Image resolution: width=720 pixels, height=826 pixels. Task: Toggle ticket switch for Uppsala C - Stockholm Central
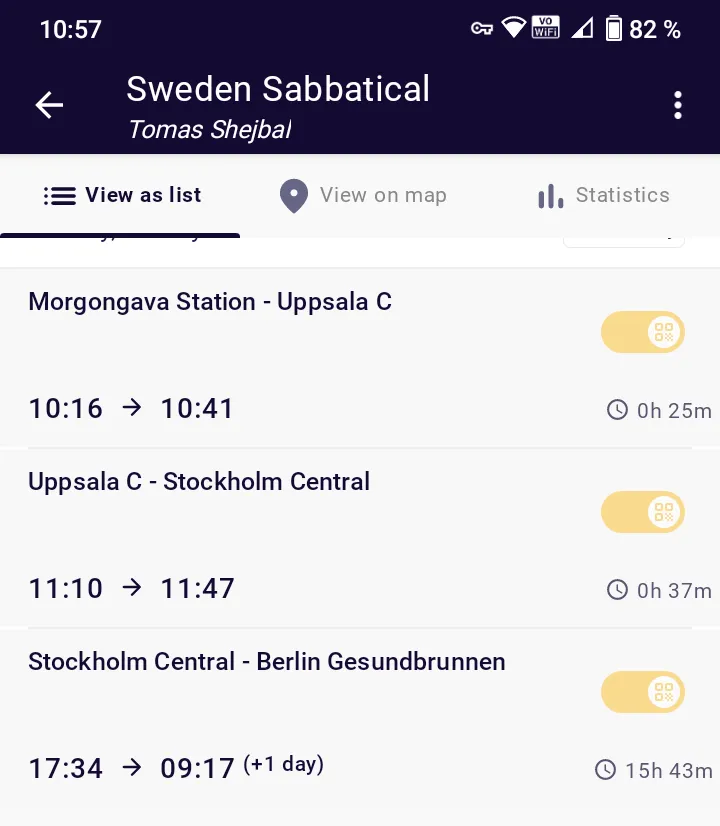[643, 512]
